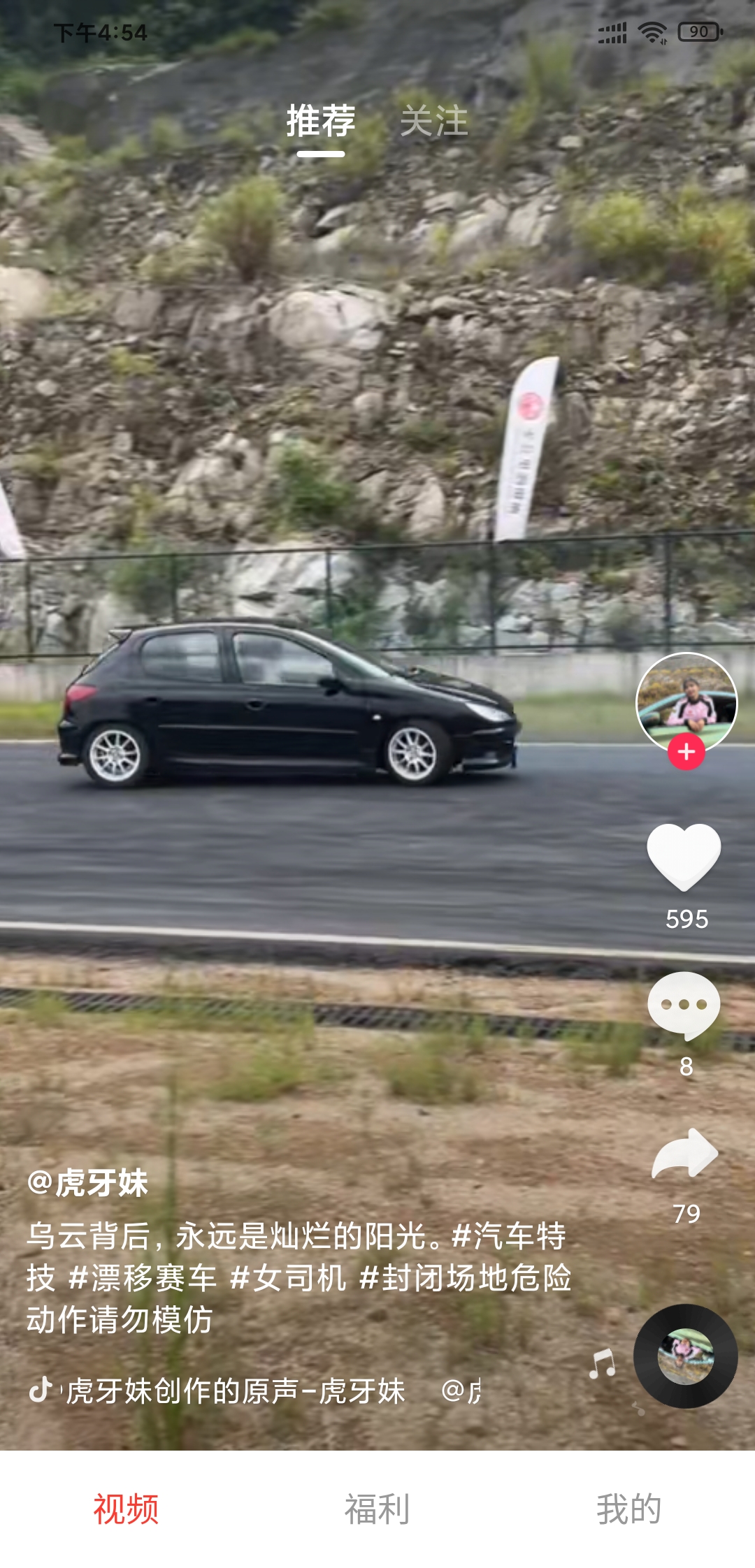755x1568 pixels.
Task: Open 虎牙妹's profile avatar
Action: (686, 701)
